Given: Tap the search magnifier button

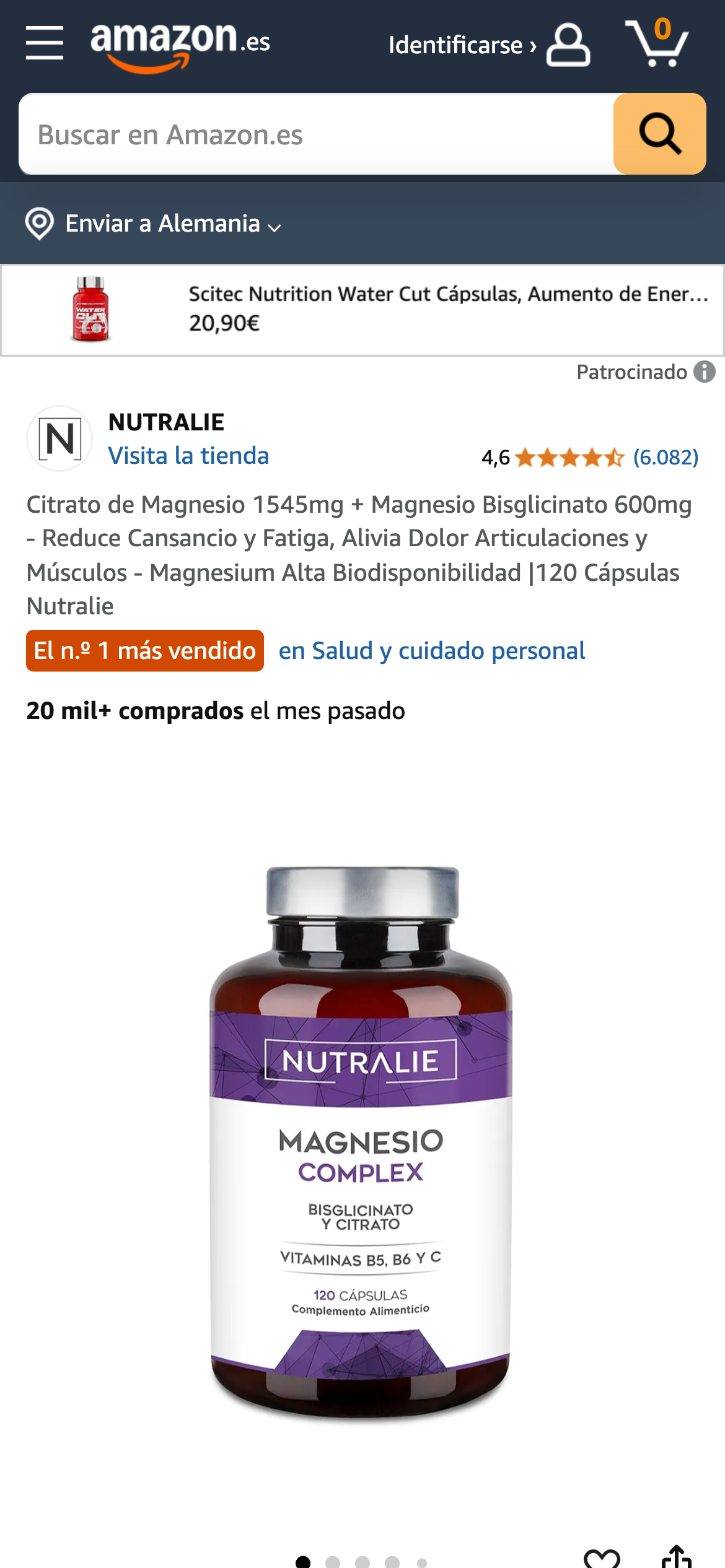Looking at the screenshot, I should pyautogui.click(x=659, y=134).
